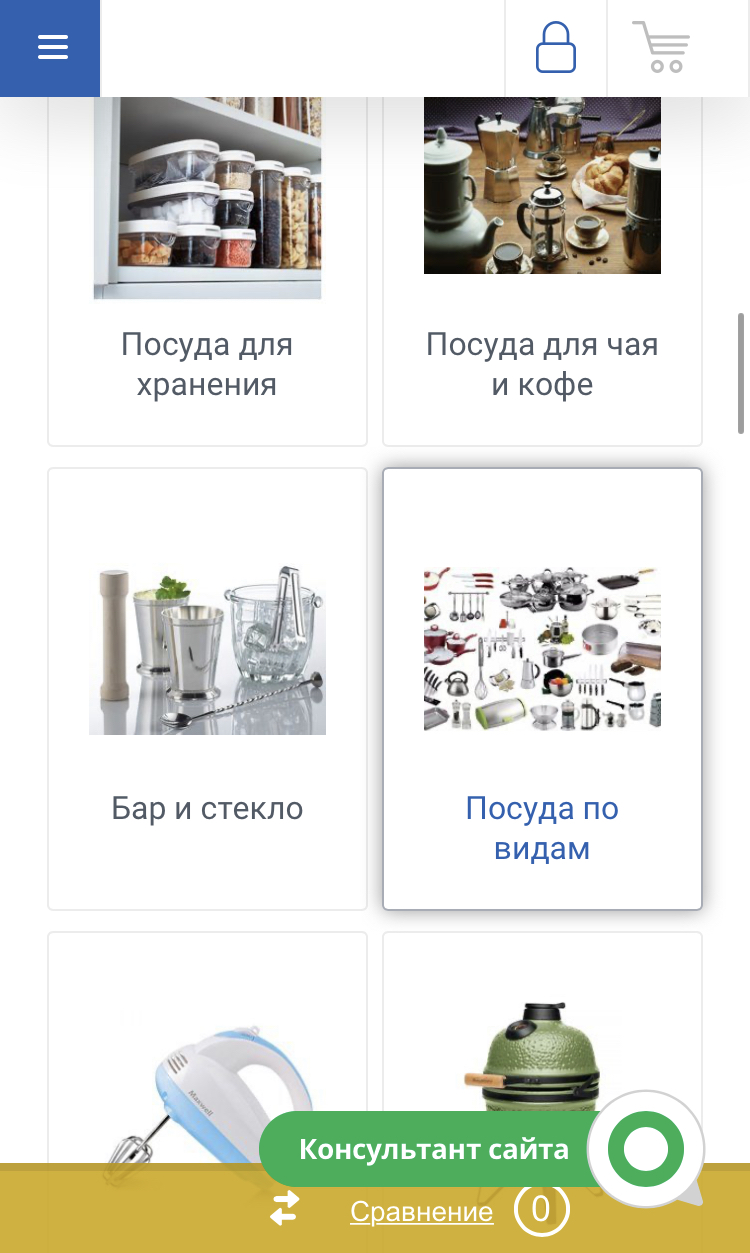The image size is (750, 1253).
Task: Open the green ceramic grill category tile
Action: (542, 1020)
